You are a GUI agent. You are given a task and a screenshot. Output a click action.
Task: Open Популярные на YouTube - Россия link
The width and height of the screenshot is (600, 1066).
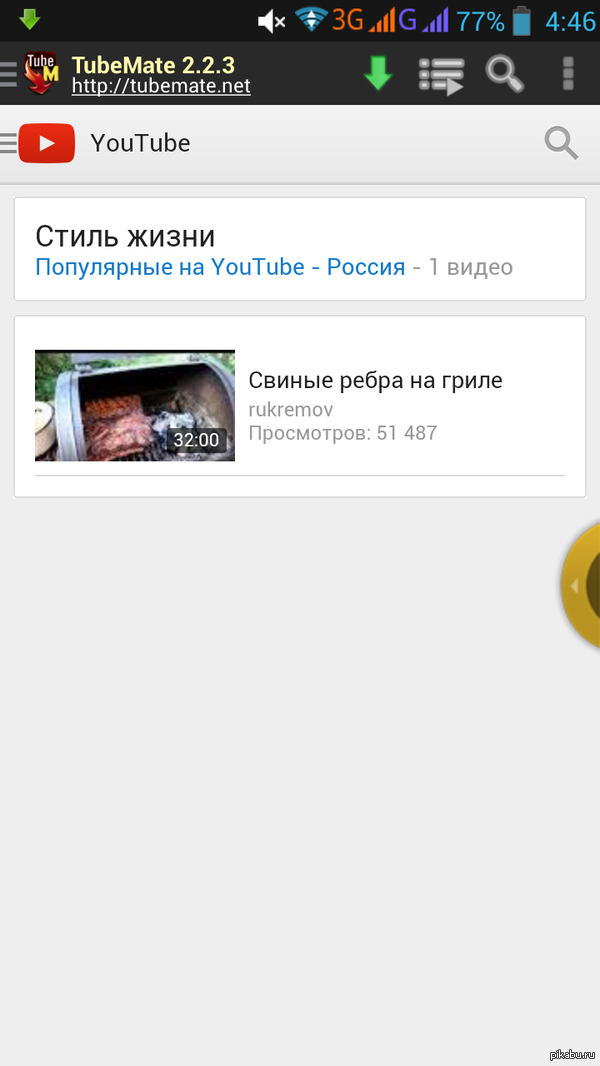pos(220,267)
